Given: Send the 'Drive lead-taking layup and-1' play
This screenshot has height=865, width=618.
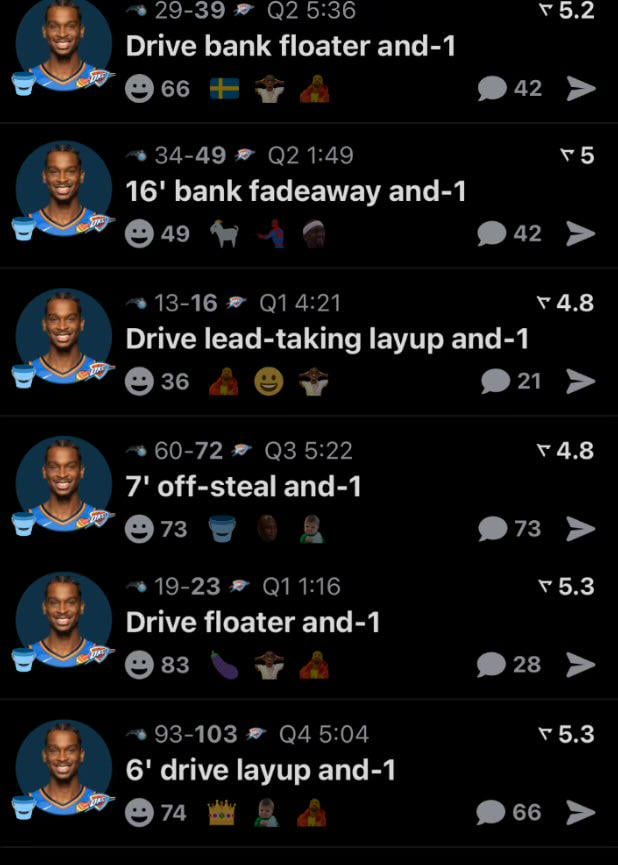Looking at the screenshot, I should click(x=581, y=381).
